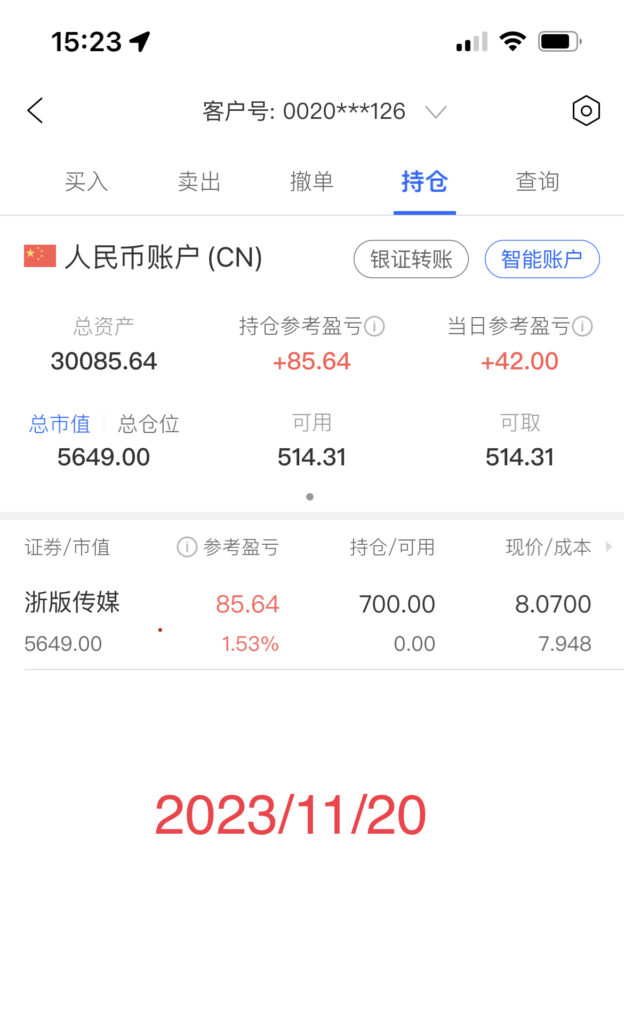624x1024 pixels.
Task: Open 智能账户
Action: (x=542, y=259)
